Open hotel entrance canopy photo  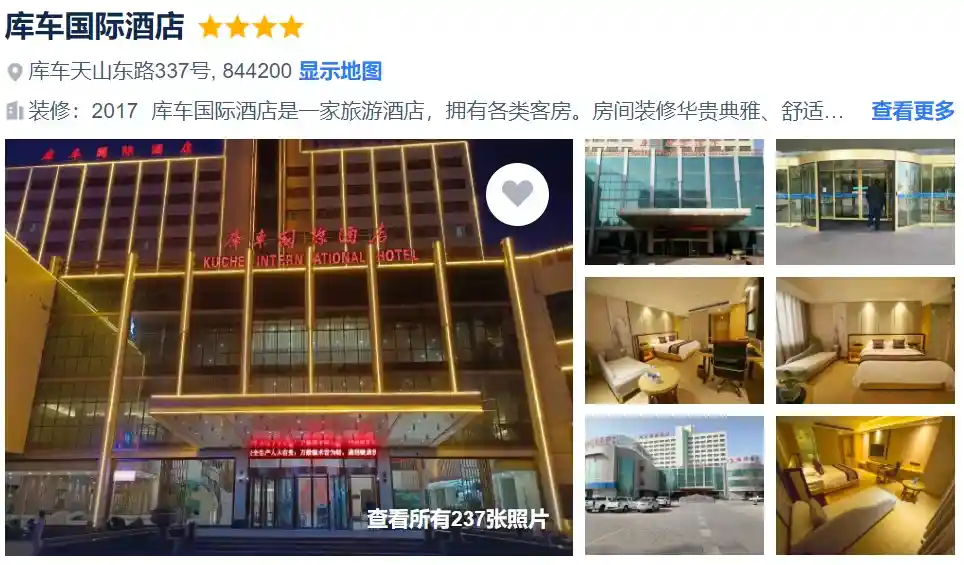[x=674, y=202]
